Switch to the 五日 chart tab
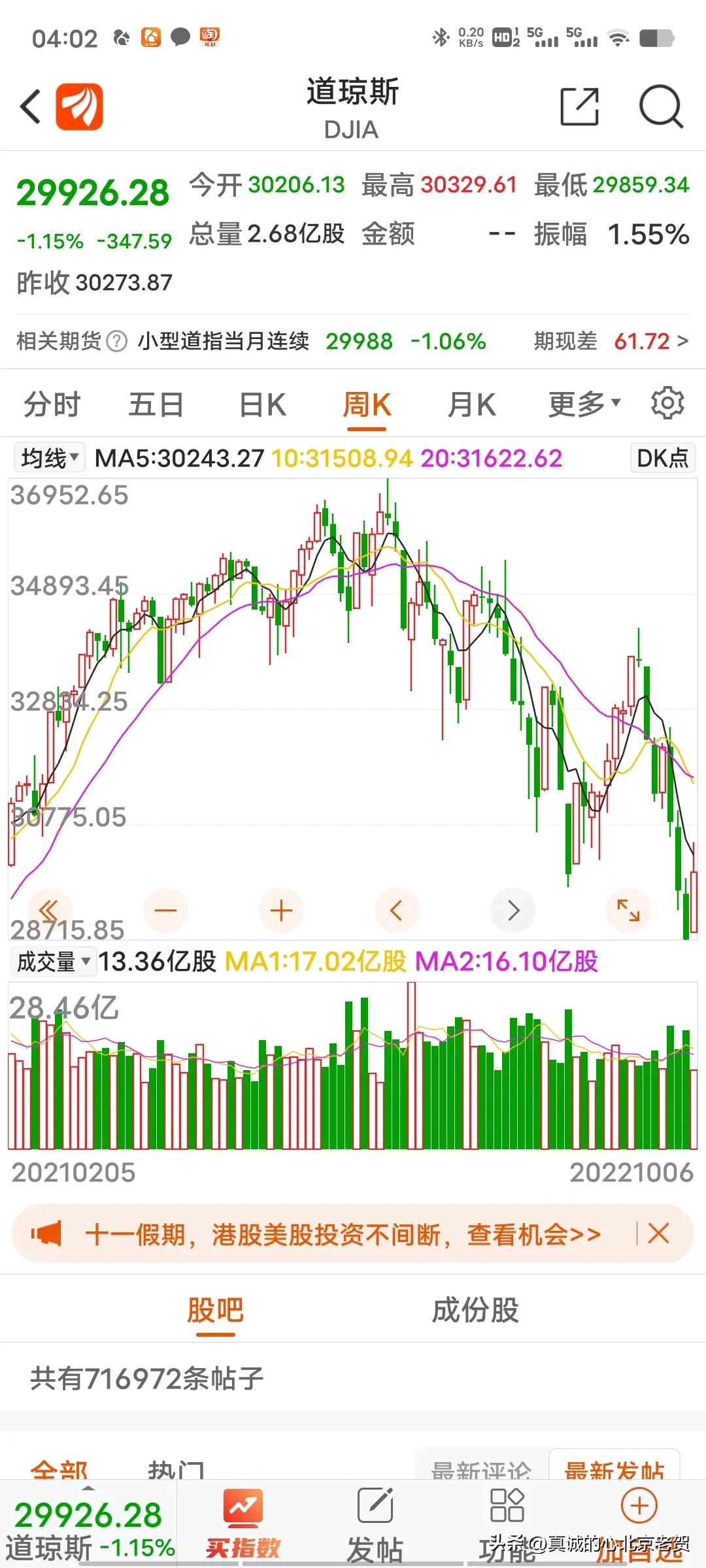The height and width of the screenshot is (1568, 706). pyautogui.click(x=156, y=404)
